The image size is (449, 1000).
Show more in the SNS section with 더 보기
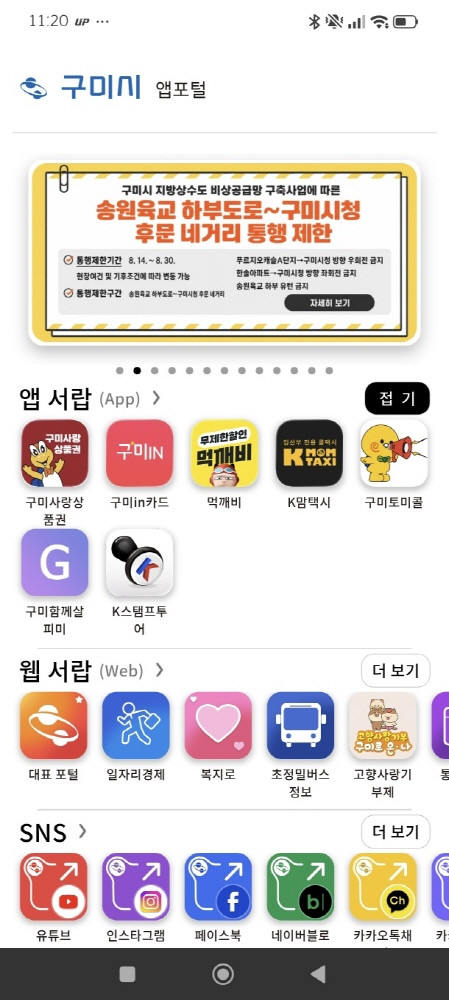pyautogui.click(x=396, y=832)
